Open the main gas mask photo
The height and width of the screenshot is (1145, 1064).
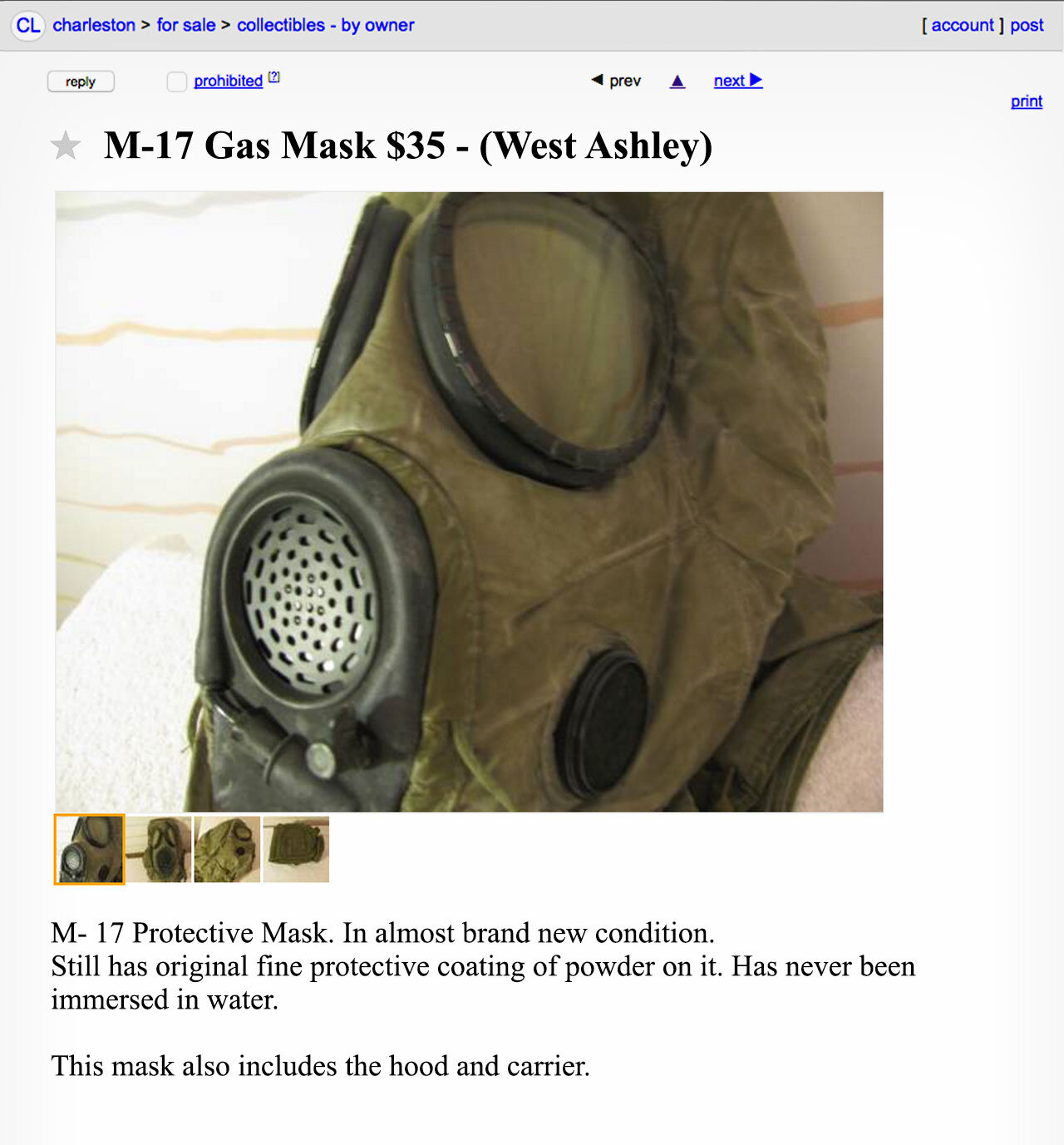pyautogui.click(x=469, y=501)
